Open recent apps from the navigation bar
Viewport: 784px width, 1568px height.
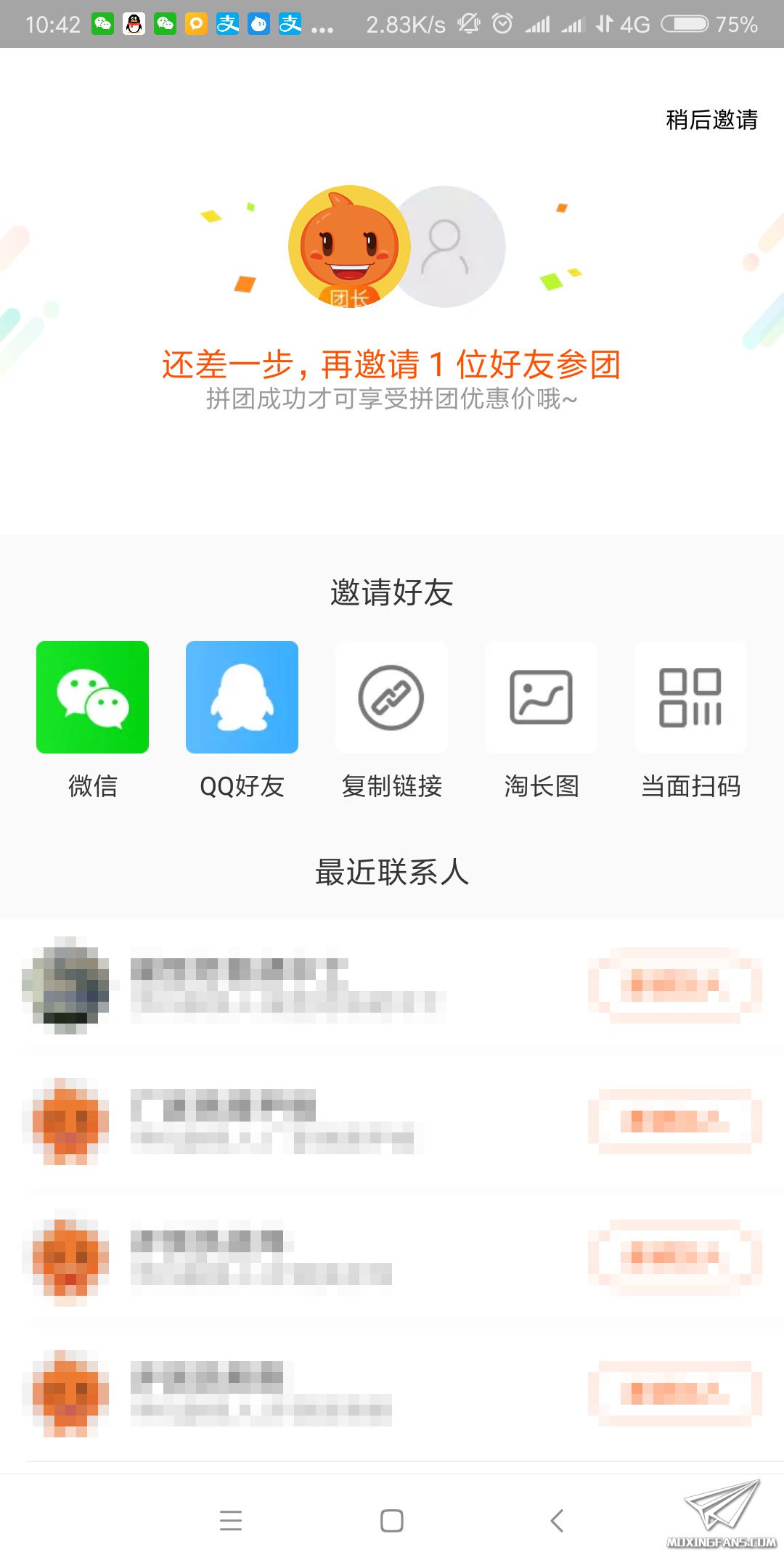[231, 1520]
